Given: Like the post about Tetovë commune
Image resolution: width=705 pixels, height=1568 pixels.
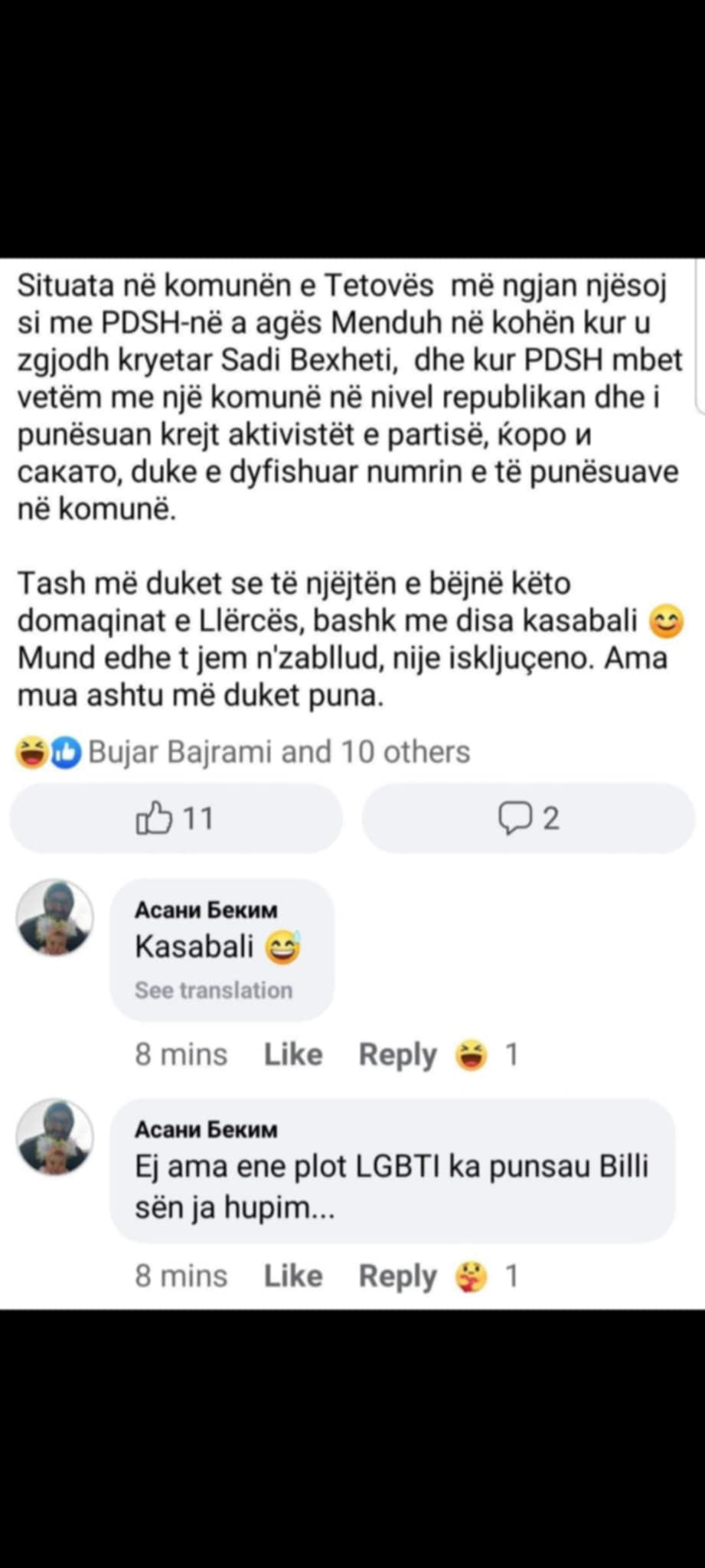Looking at the screenshot, I should point(175,818).
